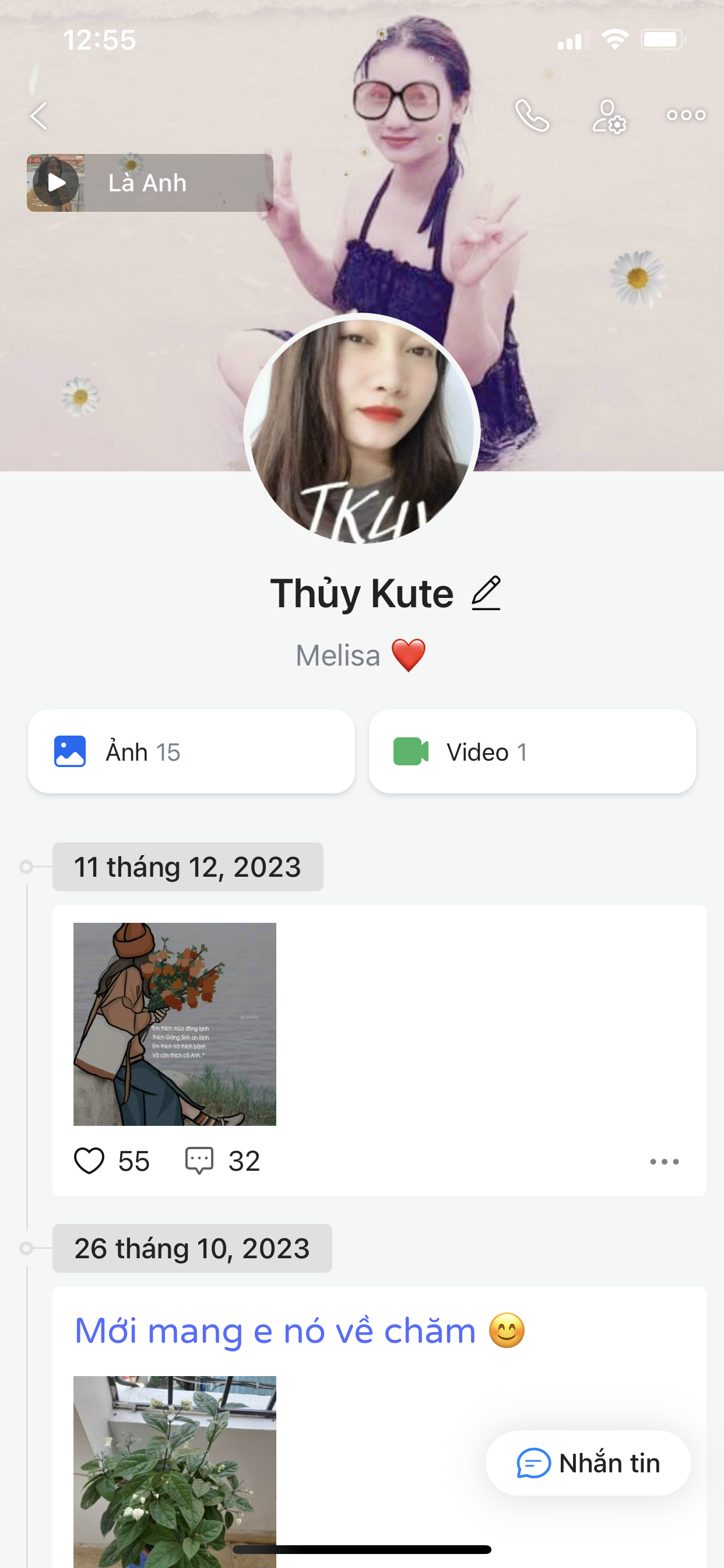
Task: Open the Video 1 collection
Action: coord(532,751)
